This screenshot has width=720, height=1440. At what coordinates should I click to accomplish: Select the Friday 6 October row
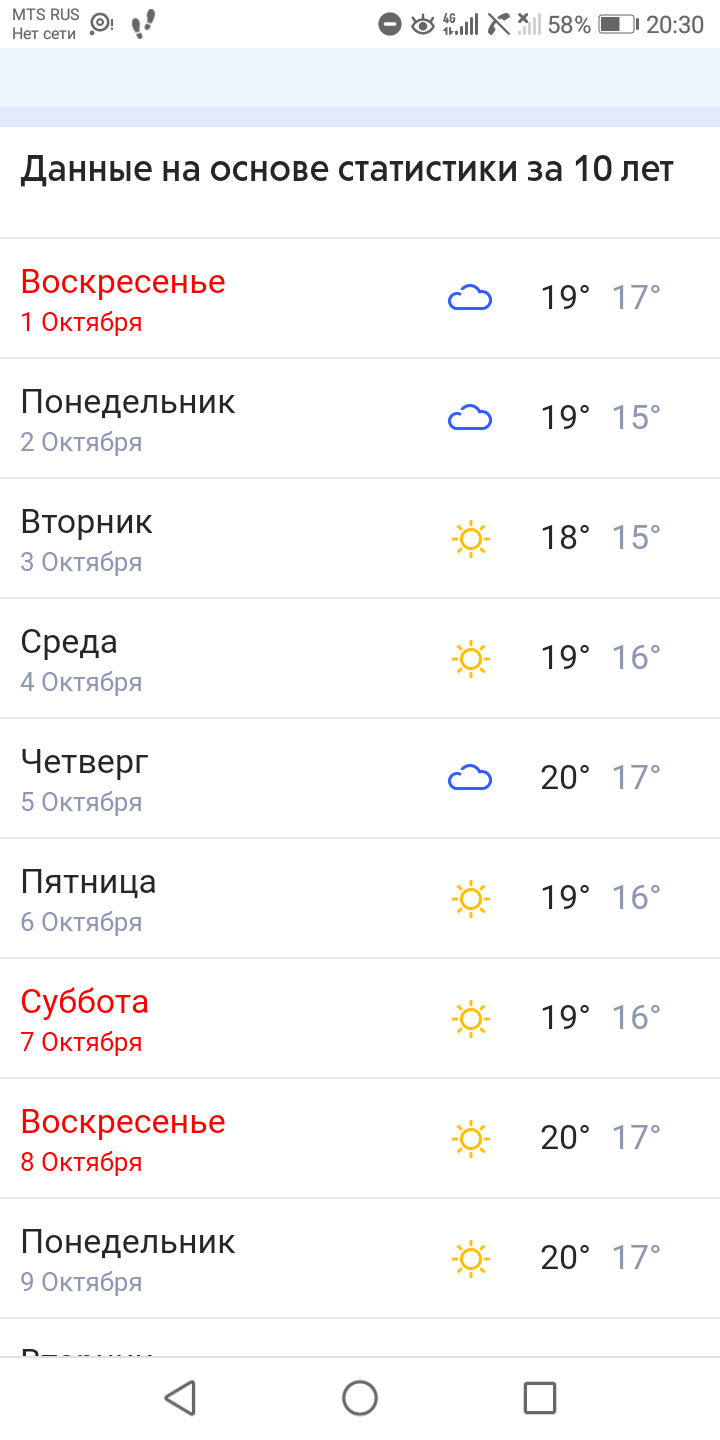click(x=360, y=898)
